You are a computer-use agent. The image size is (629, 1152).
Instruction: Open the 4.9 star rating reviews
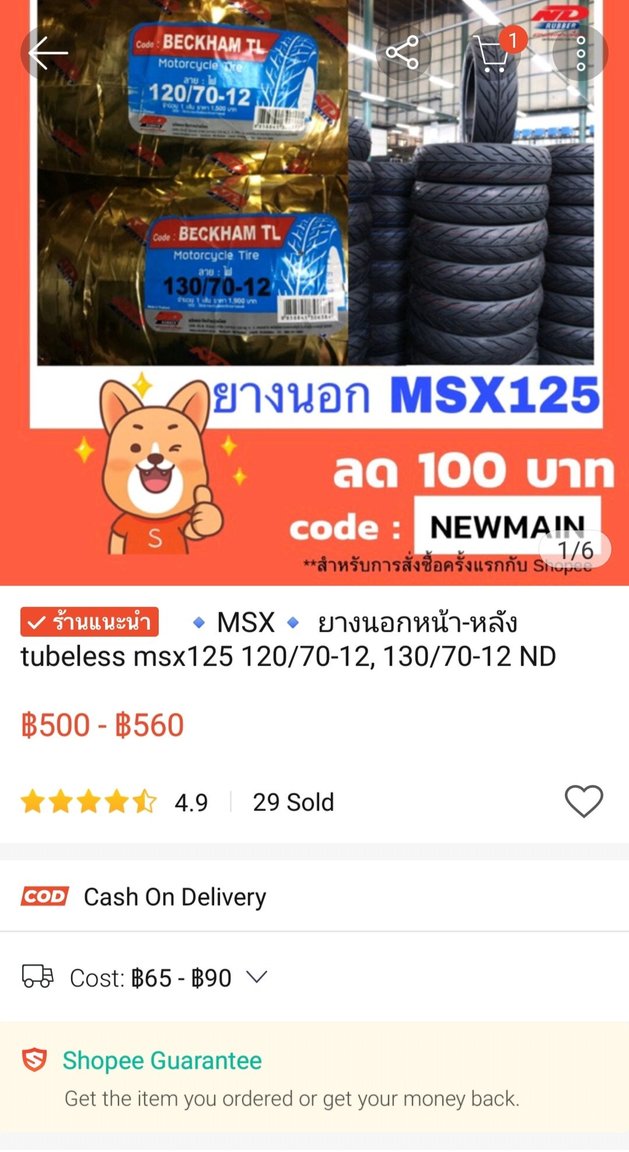pos(114,802)
